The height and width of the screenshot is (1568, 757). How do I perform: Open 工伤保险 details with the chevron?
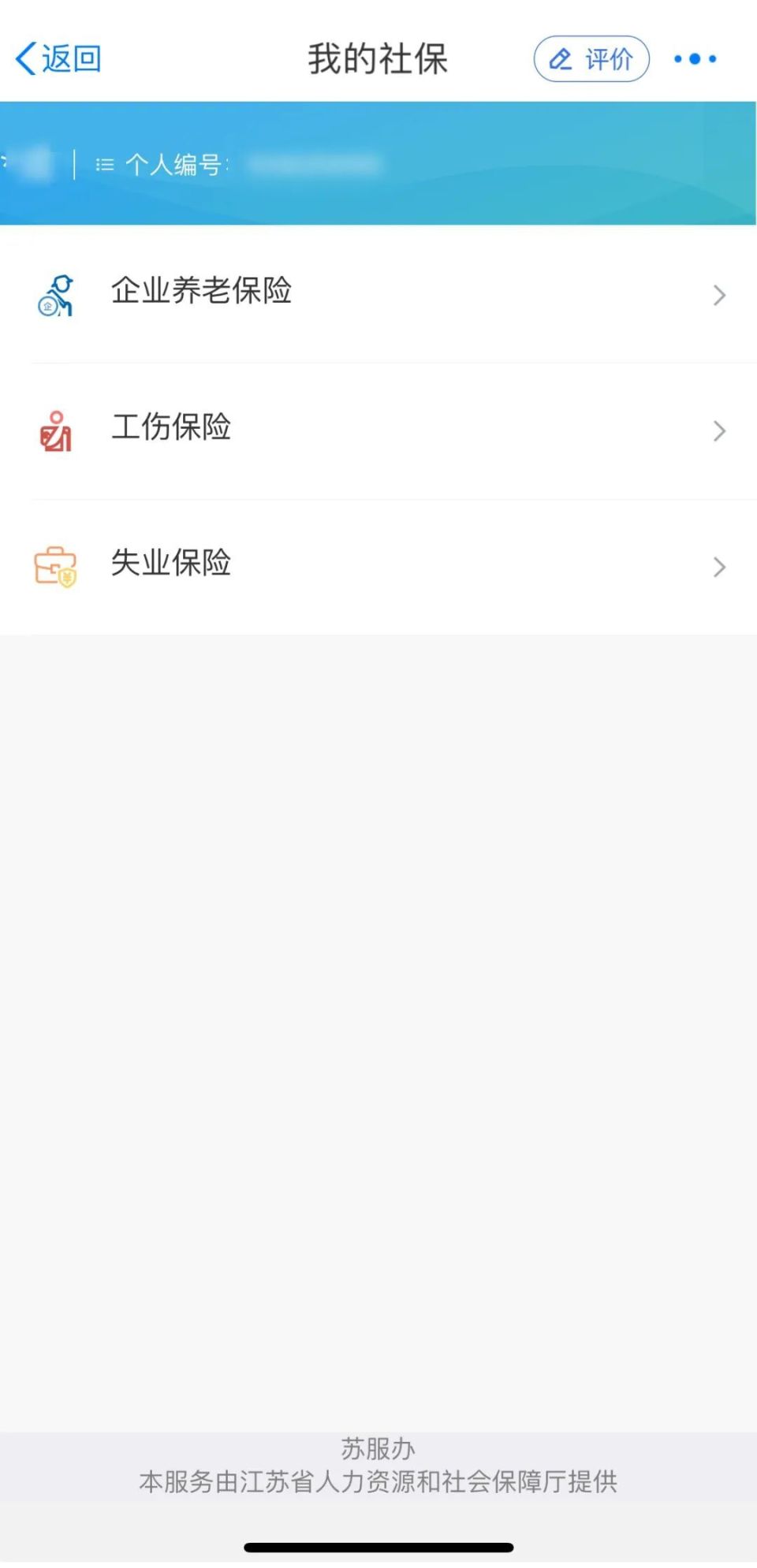tap(718, 430)
